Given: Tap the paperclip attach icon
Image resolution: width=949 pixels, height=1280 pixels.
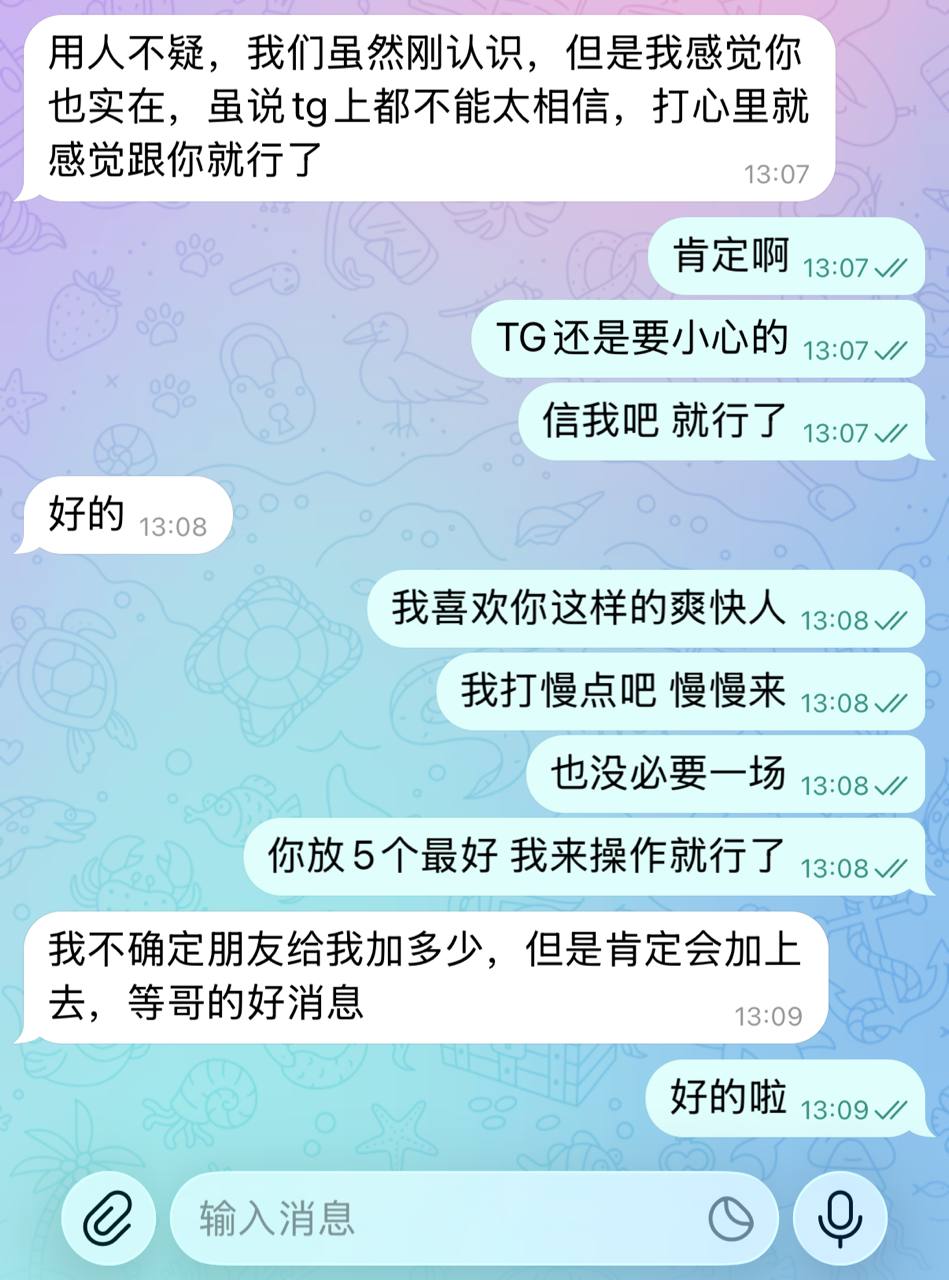Looking at the screenshot, I should [x=108, y=1218].
